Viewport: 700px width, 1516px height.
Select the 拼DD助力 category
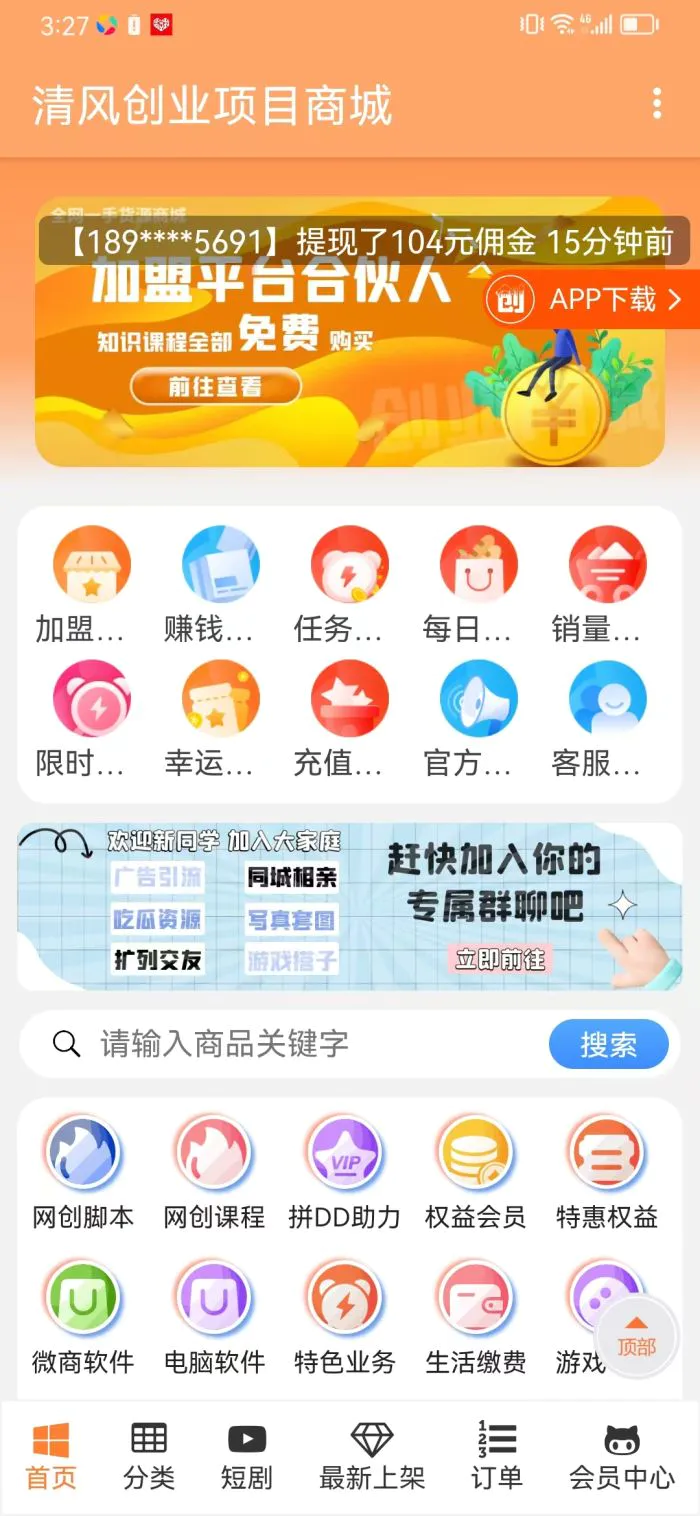[344, 1172]
